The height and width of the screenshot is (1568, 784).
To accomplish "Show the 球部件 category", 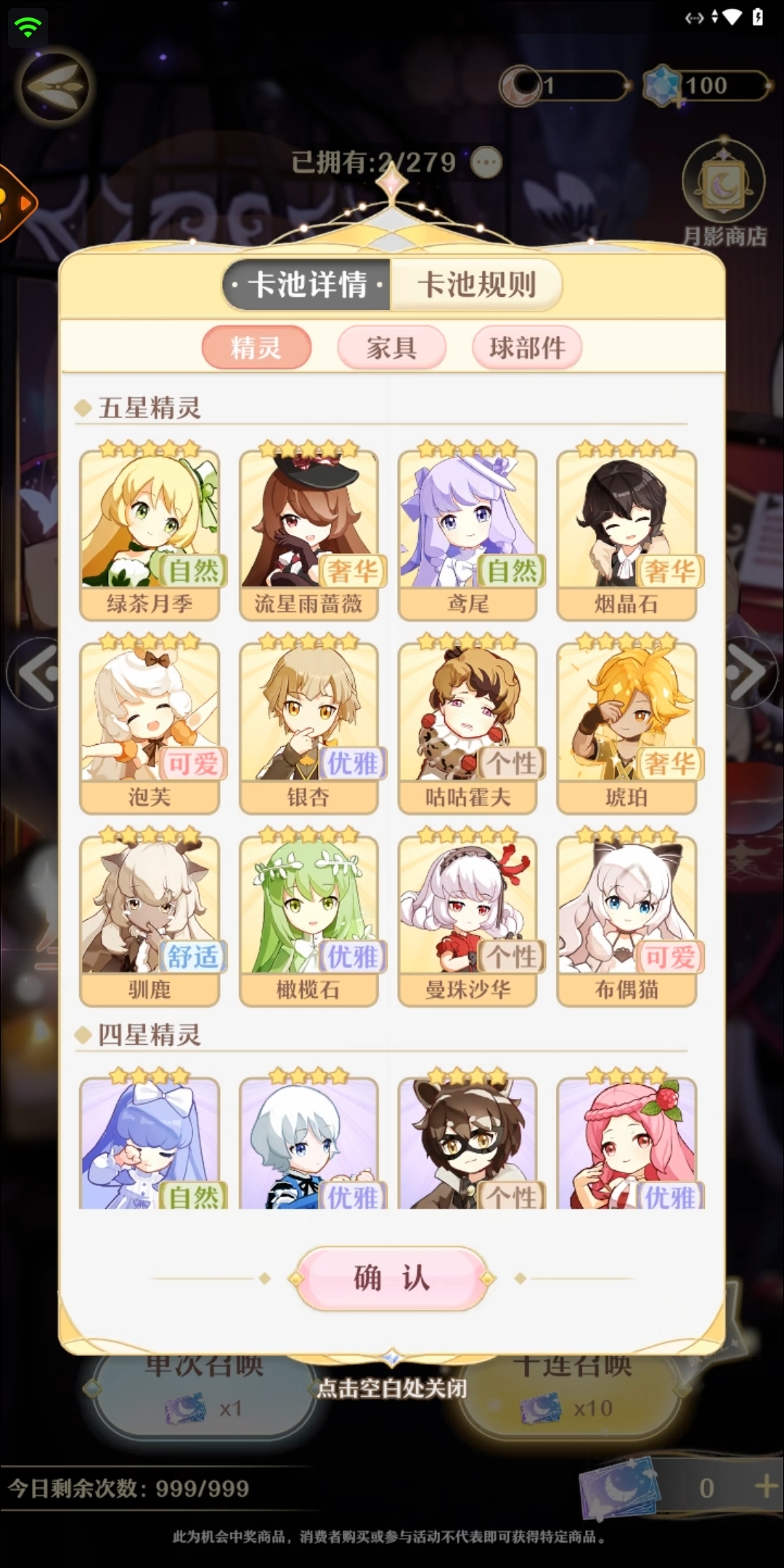I will tap(527, 348).
